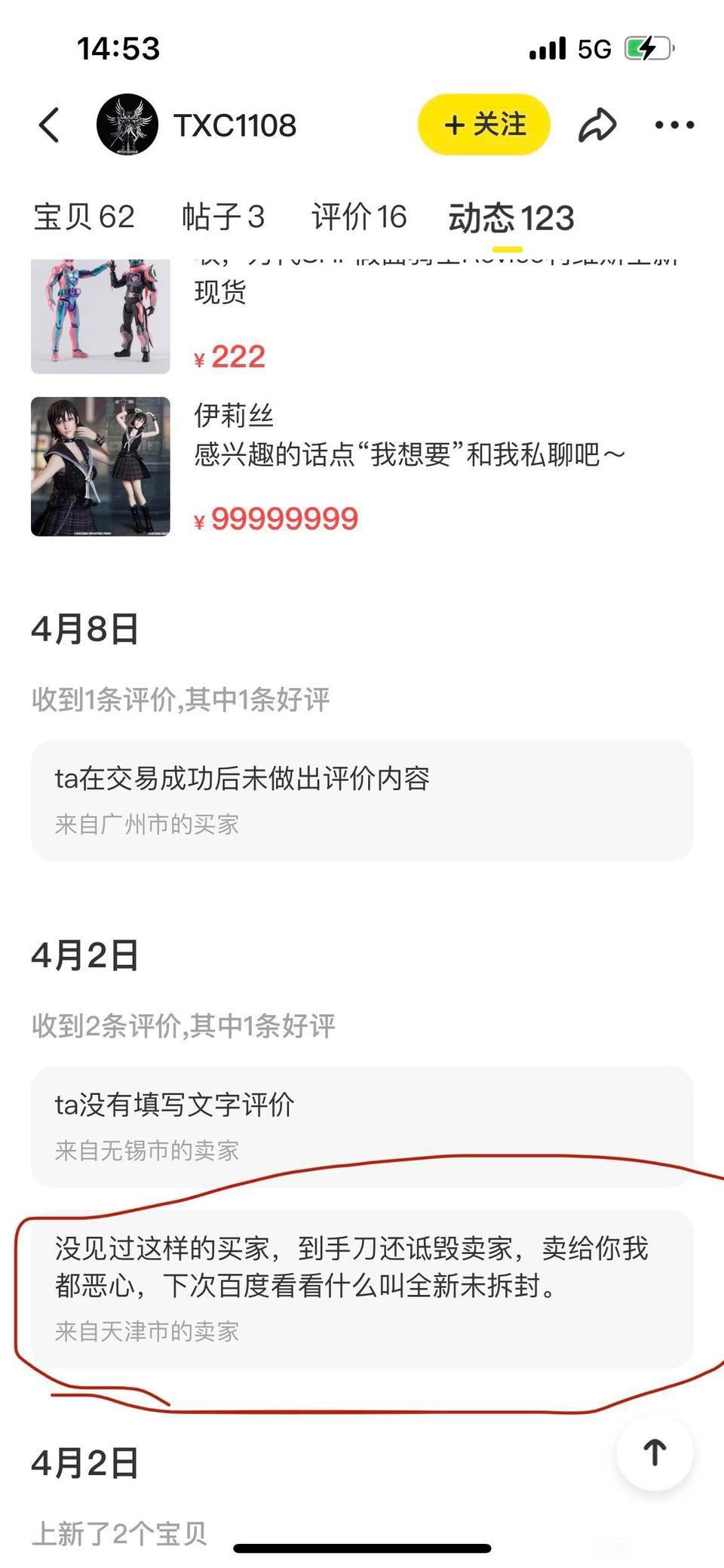Switch to the 帖子 3 tab
The height and width of the screenshot is (1568, 724).
(x=223, y=217)
